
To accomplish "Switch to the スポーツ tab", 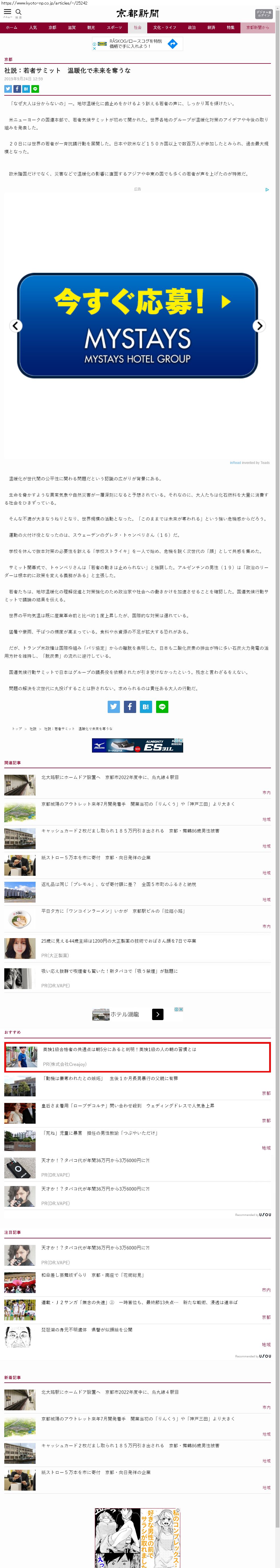I will [115, 27].
